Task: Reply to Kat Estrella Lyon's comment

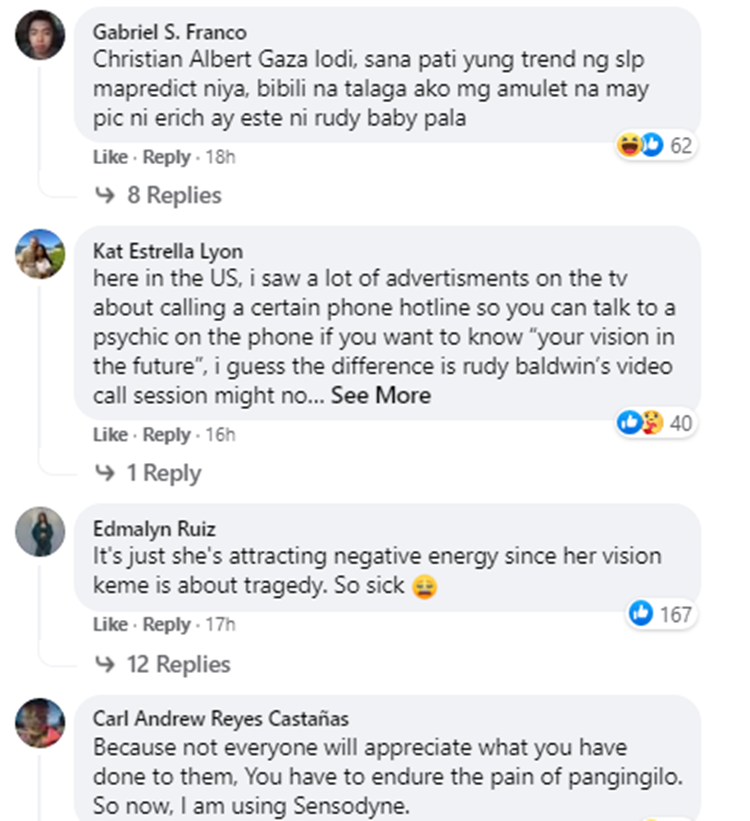Action: point(166,435)
